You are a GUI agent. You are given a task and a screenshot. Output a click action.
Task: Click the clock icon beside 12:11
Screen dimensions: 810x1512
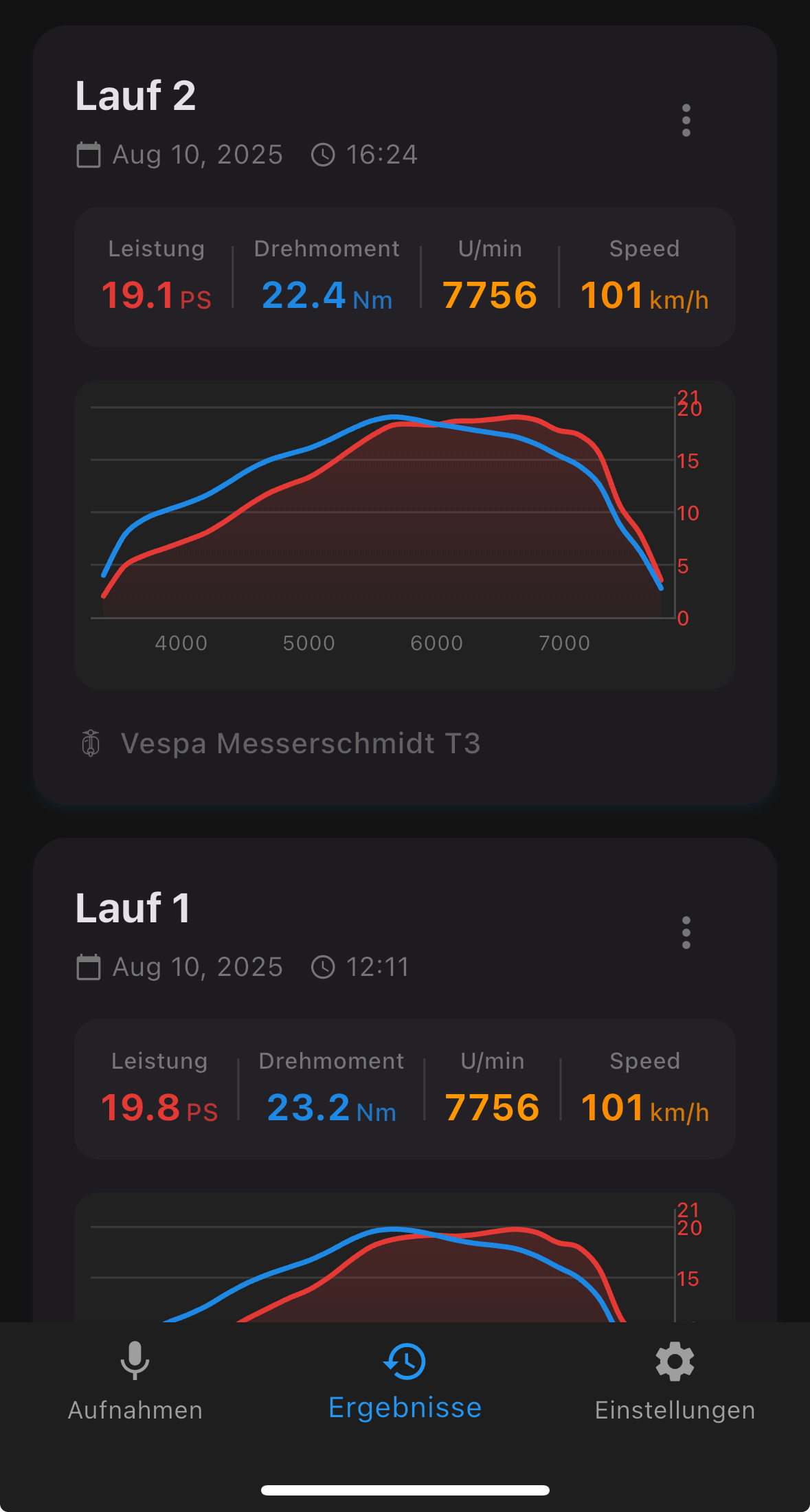[x=322, y=966]
